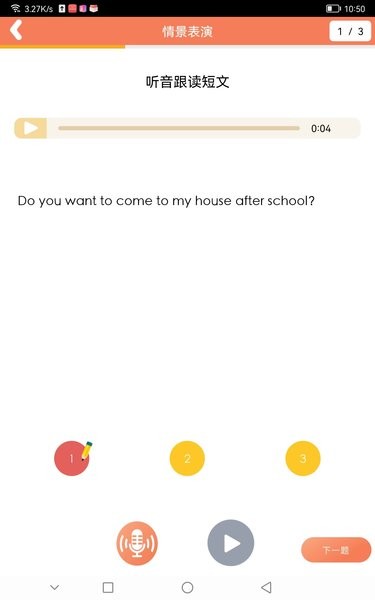Play the listening audio clip
Screen dimensions: 375x600
pos(31,128)
